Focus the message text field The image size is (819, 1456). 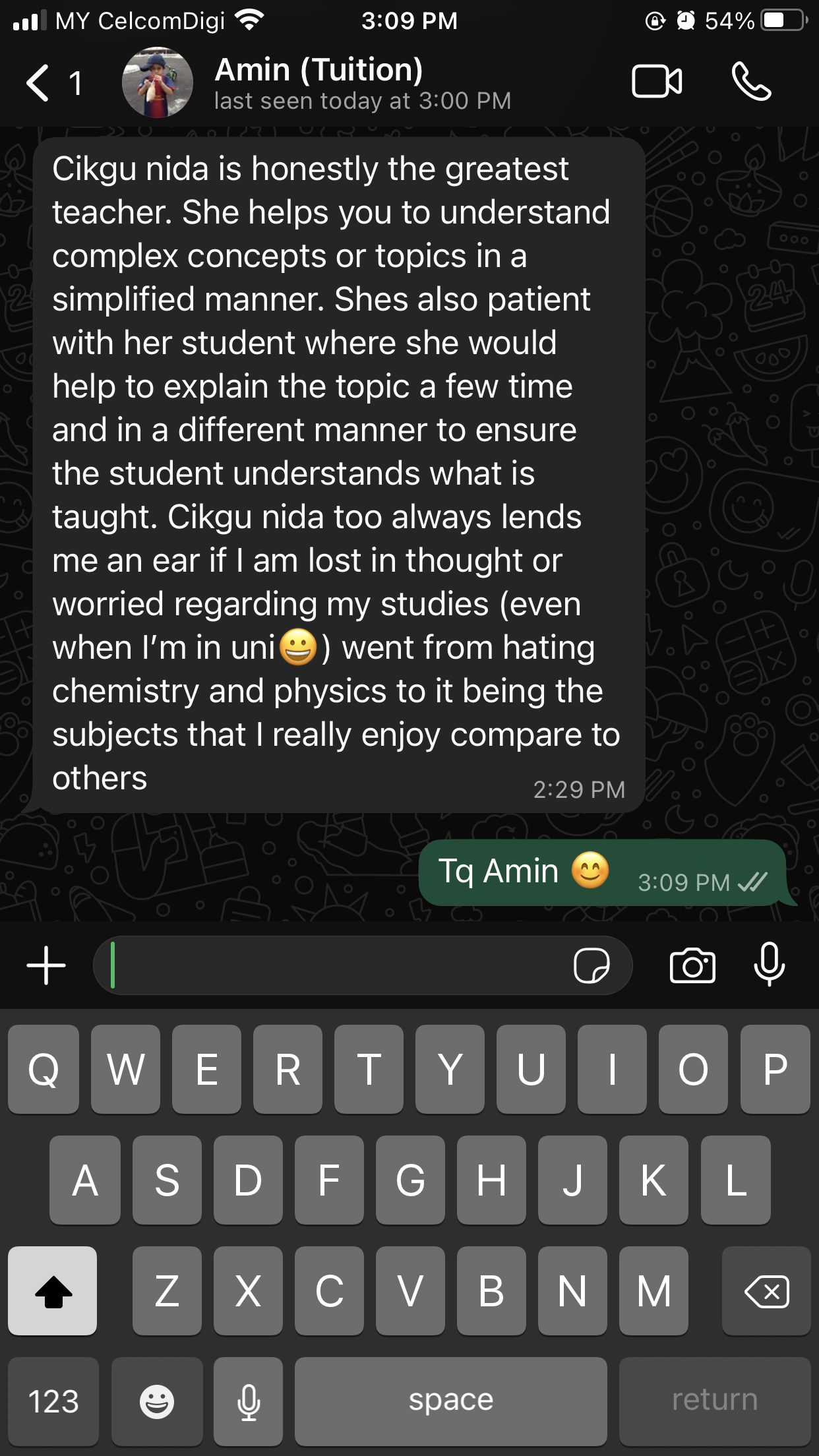click(x=330, y=965)
